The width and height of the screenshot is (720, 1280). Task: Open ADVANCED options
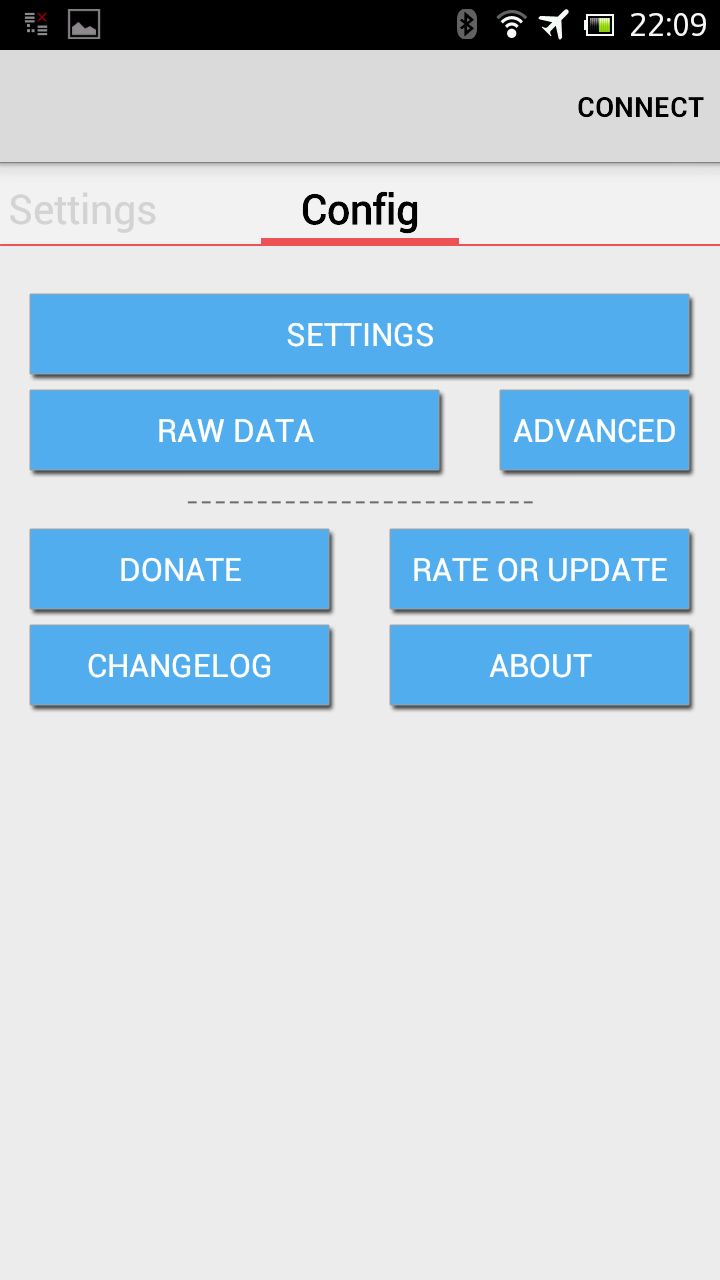point(595,430)
